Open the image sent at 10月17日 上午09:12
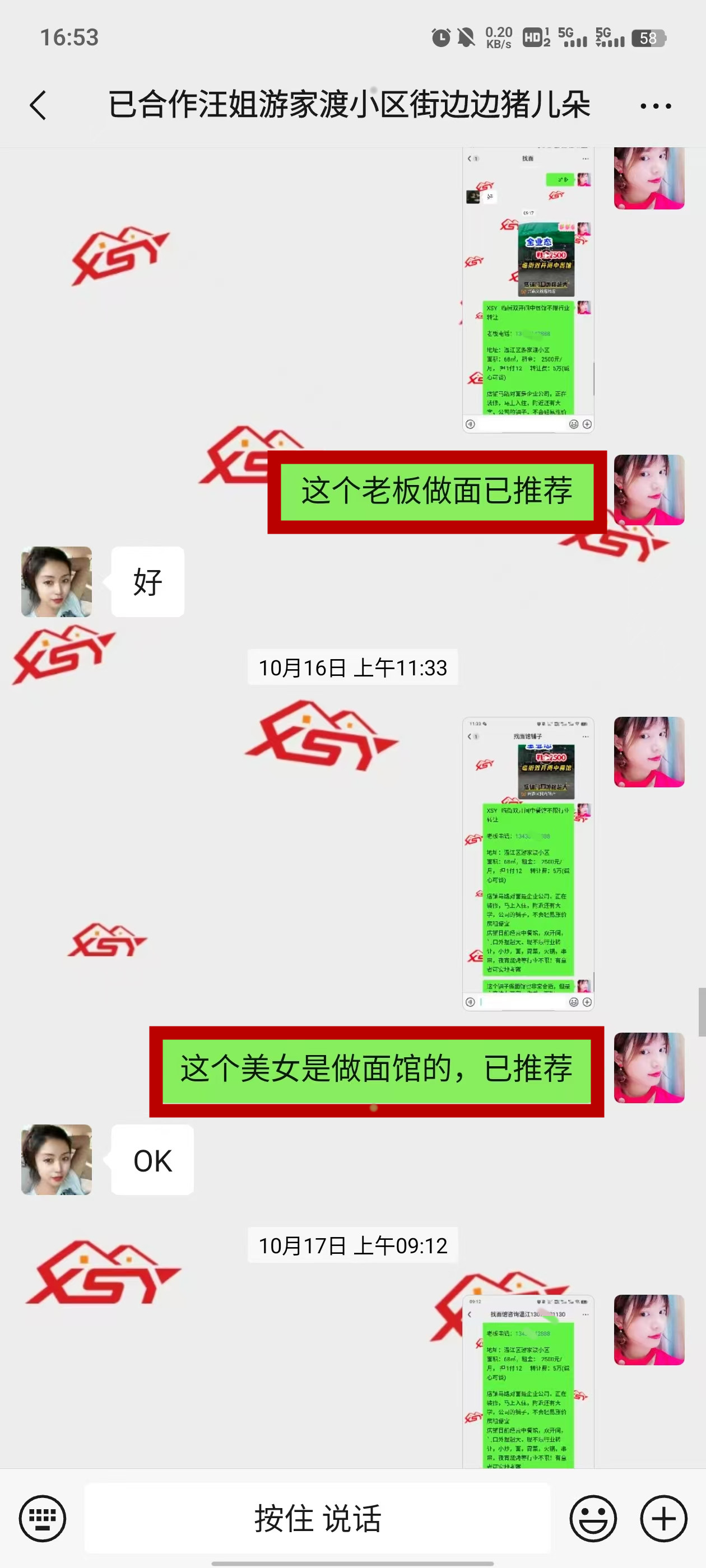This screenshot has width=706, height=1568. click(528, 1382)
